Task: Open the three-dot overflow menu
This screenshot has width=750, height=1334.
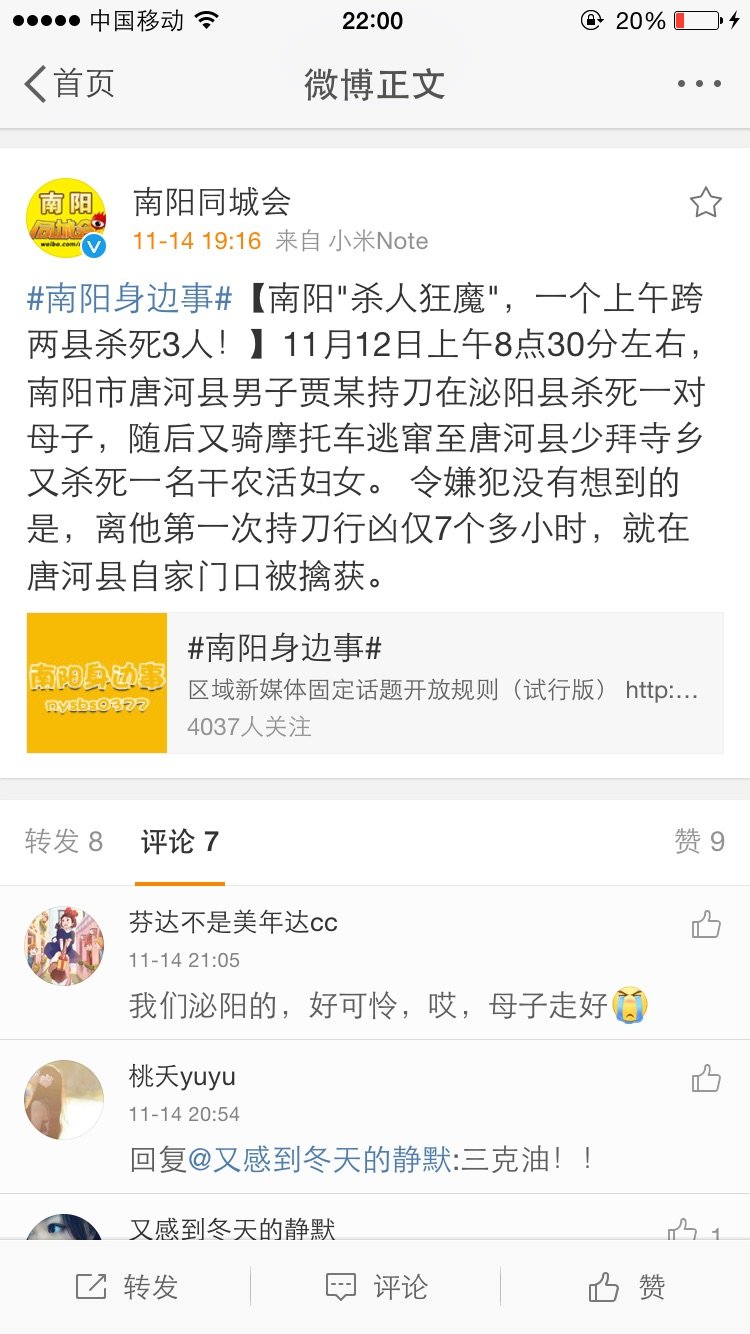Action: [698, 84]
